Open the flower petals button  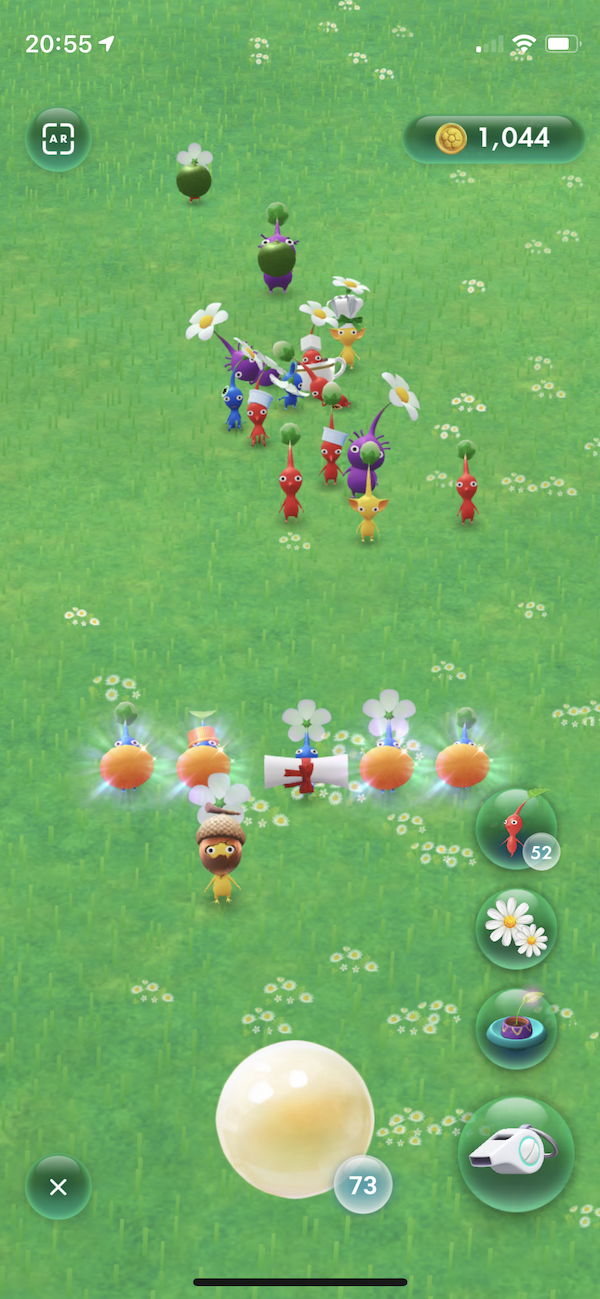(516, 927)
